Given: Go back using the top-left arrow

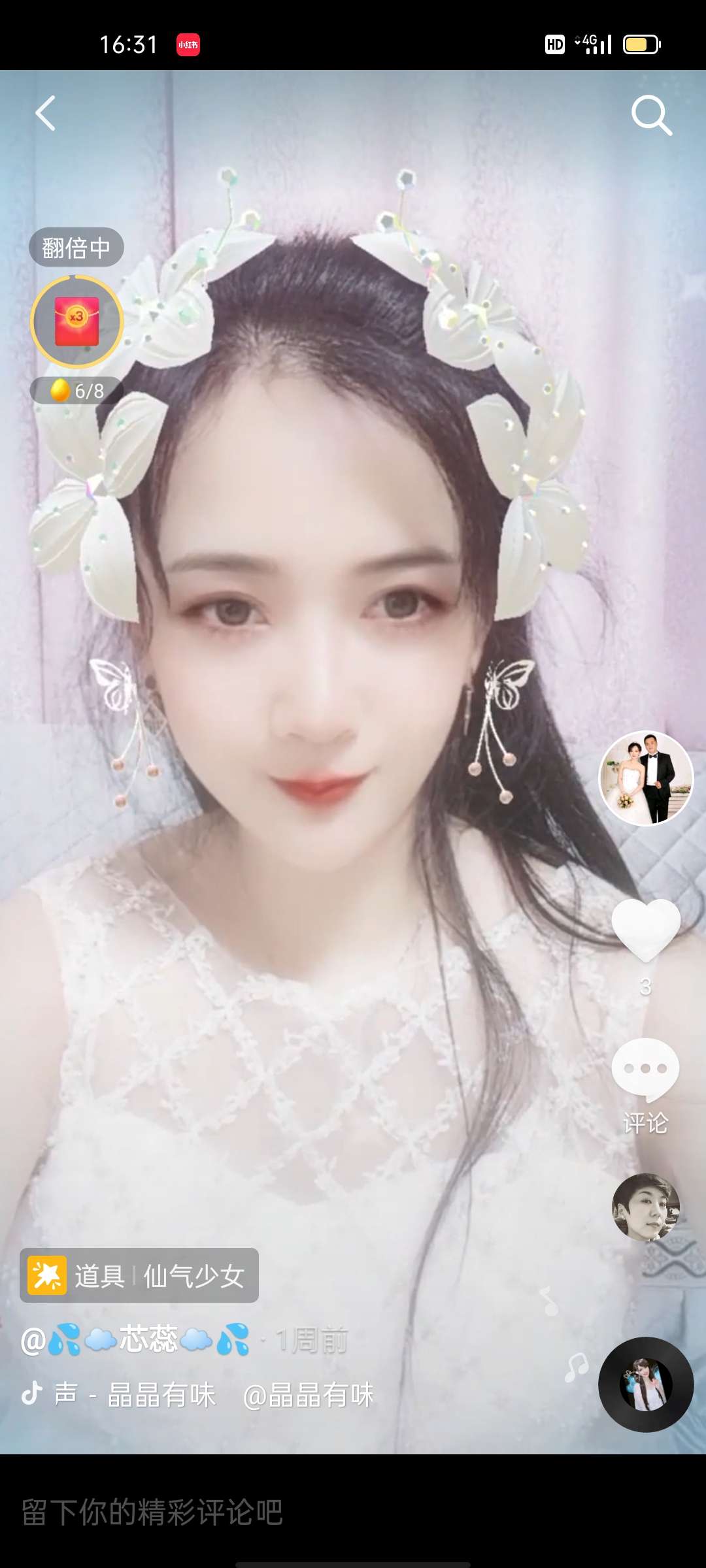Looking at the screenshot, I should [x=46, y=114].
